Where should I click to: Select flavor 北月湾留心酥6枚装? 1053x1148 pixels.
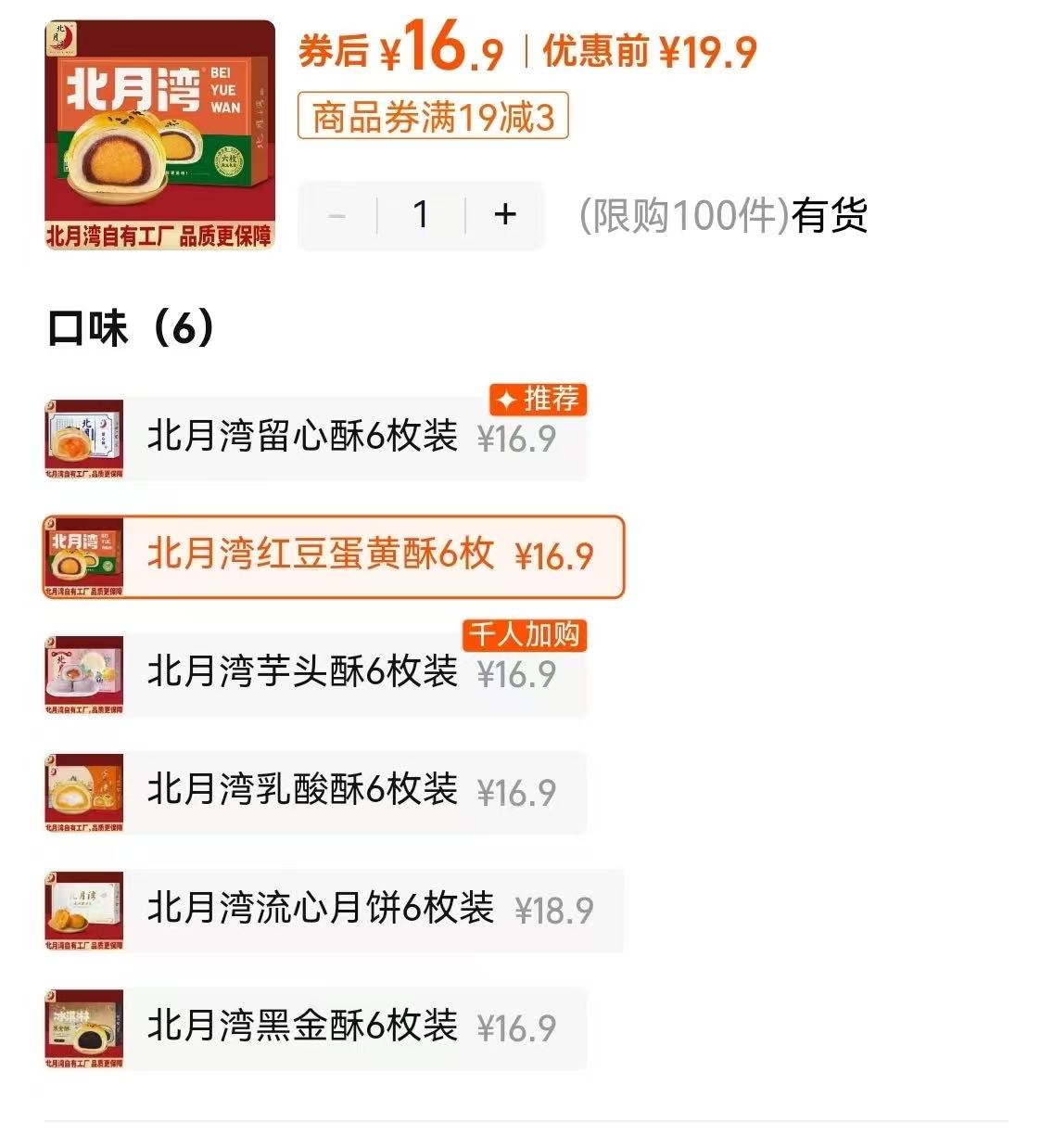[315, 438]
